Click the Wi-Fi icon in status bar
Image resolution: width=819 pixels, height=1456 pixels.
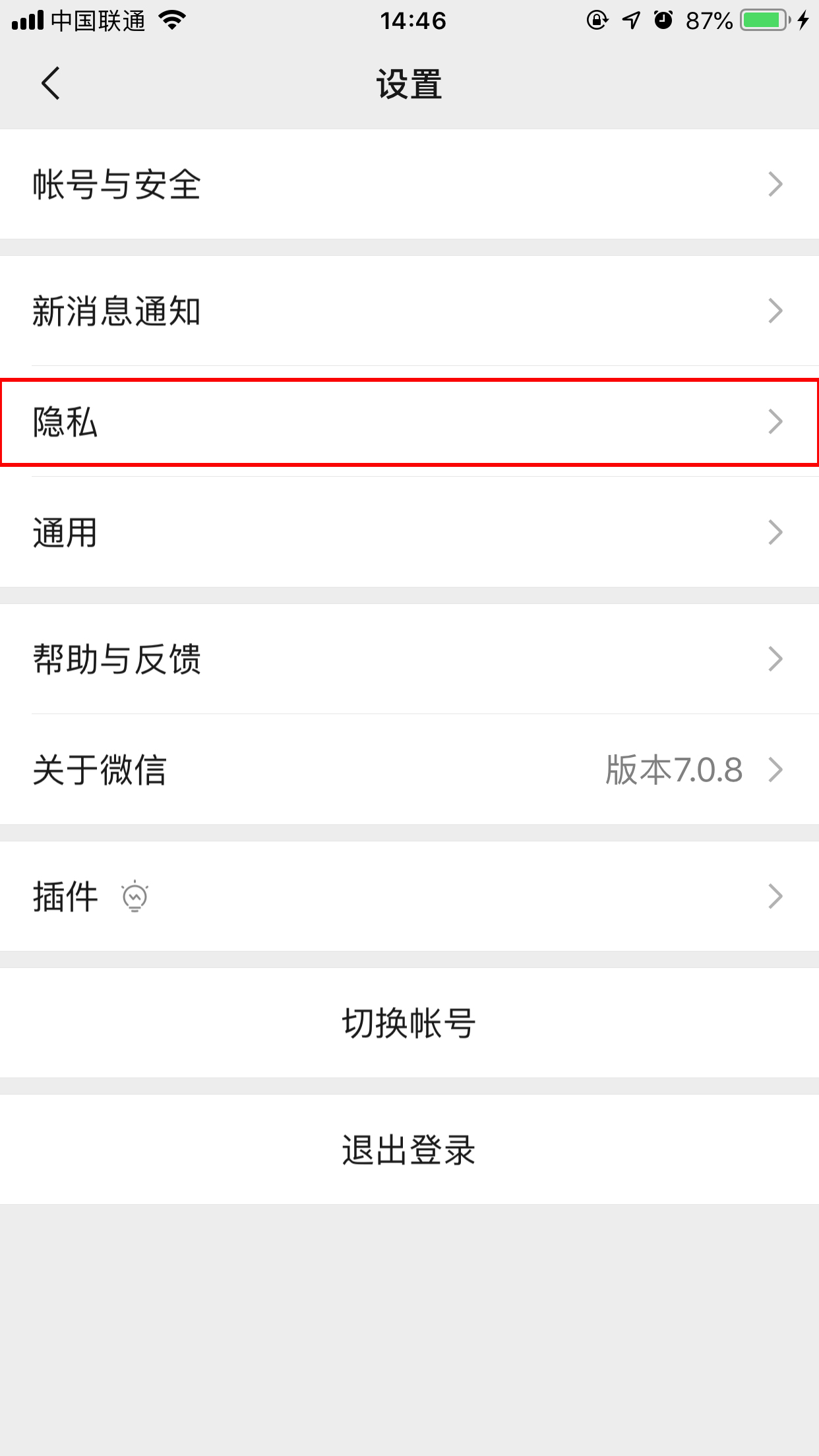coord(170,20)
